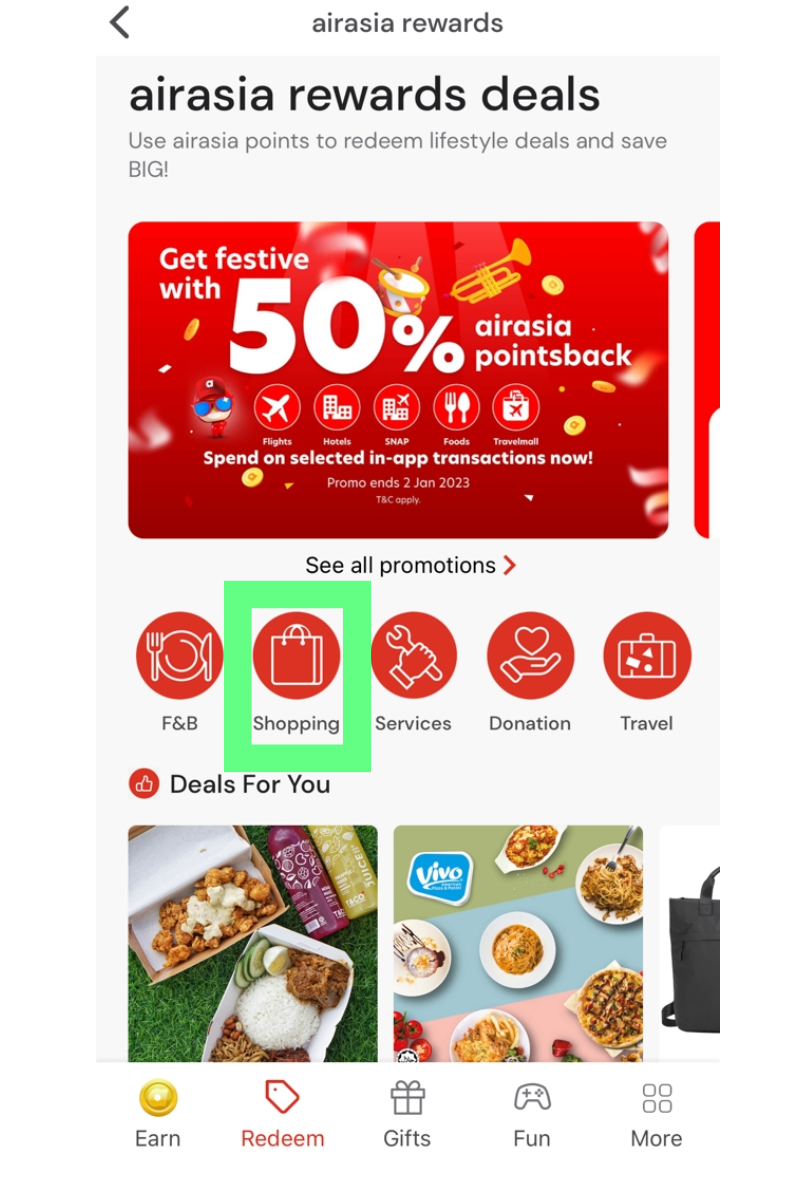The image size is (800, 1200).
Task: Select the Redeem tab
Action: (283, 1115)
